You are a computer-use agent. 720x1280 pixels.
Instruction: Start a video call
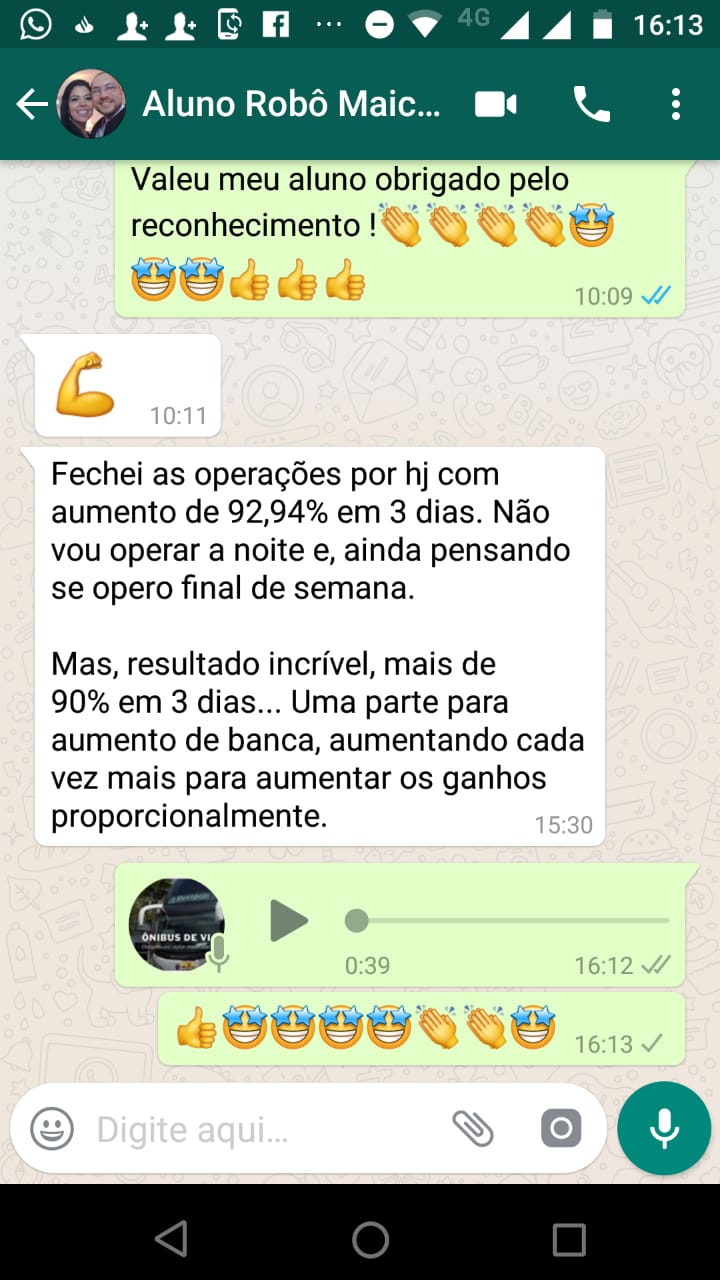[x=496, y=104]
